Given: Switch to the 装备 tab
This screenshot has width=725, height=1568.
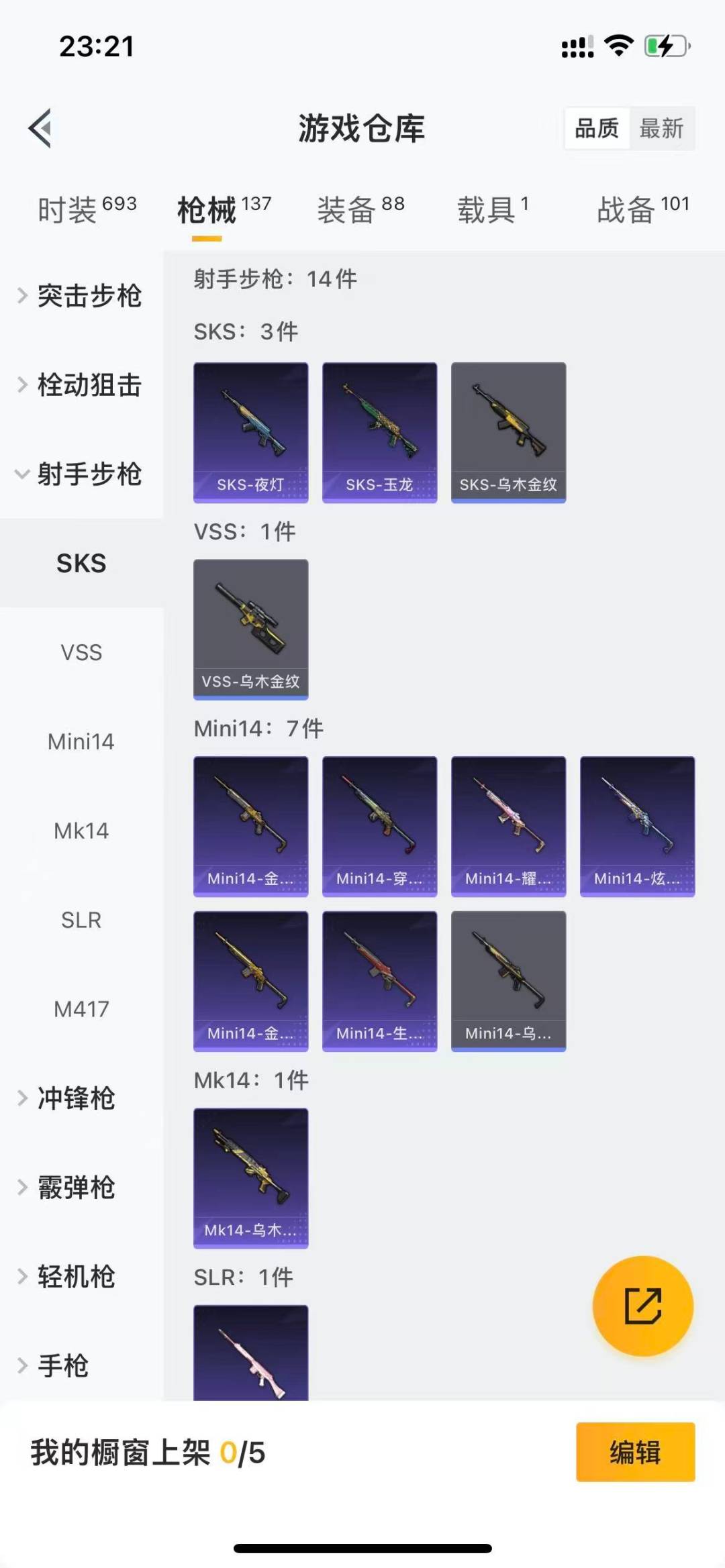Looking at the screenshot, I should click(x=360, y=210).
